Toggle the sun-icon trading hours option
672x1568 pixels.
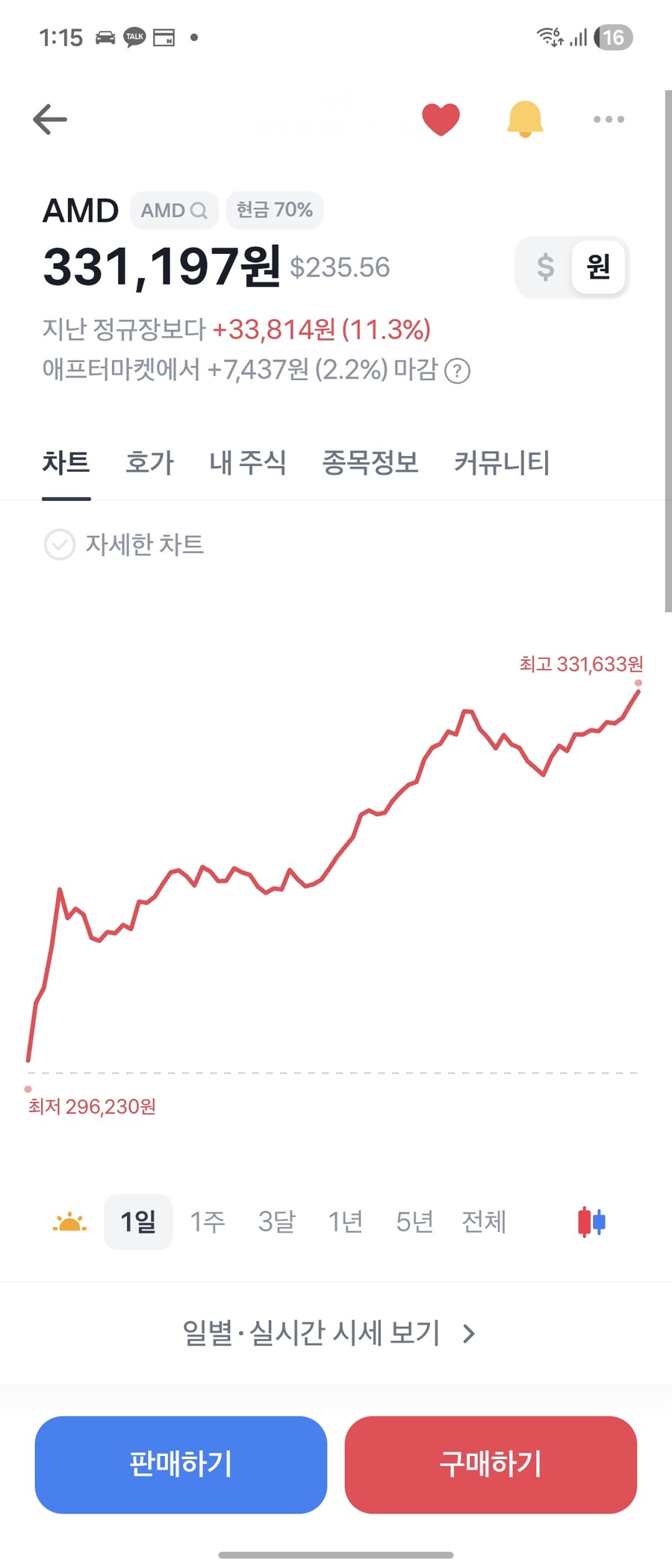pos(69,1222)
